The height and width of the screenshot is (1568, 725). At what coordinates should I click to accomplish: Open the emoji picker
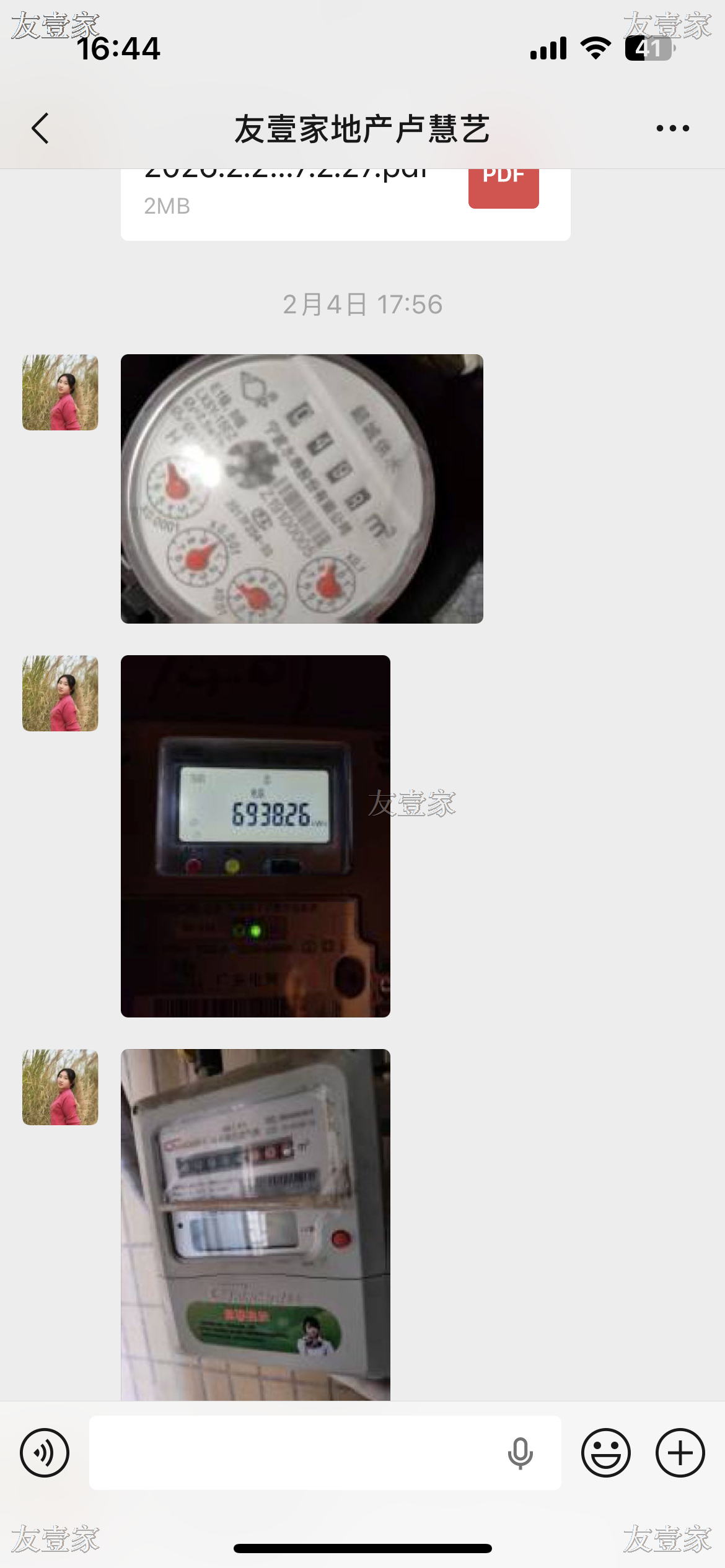(605, 1453)
